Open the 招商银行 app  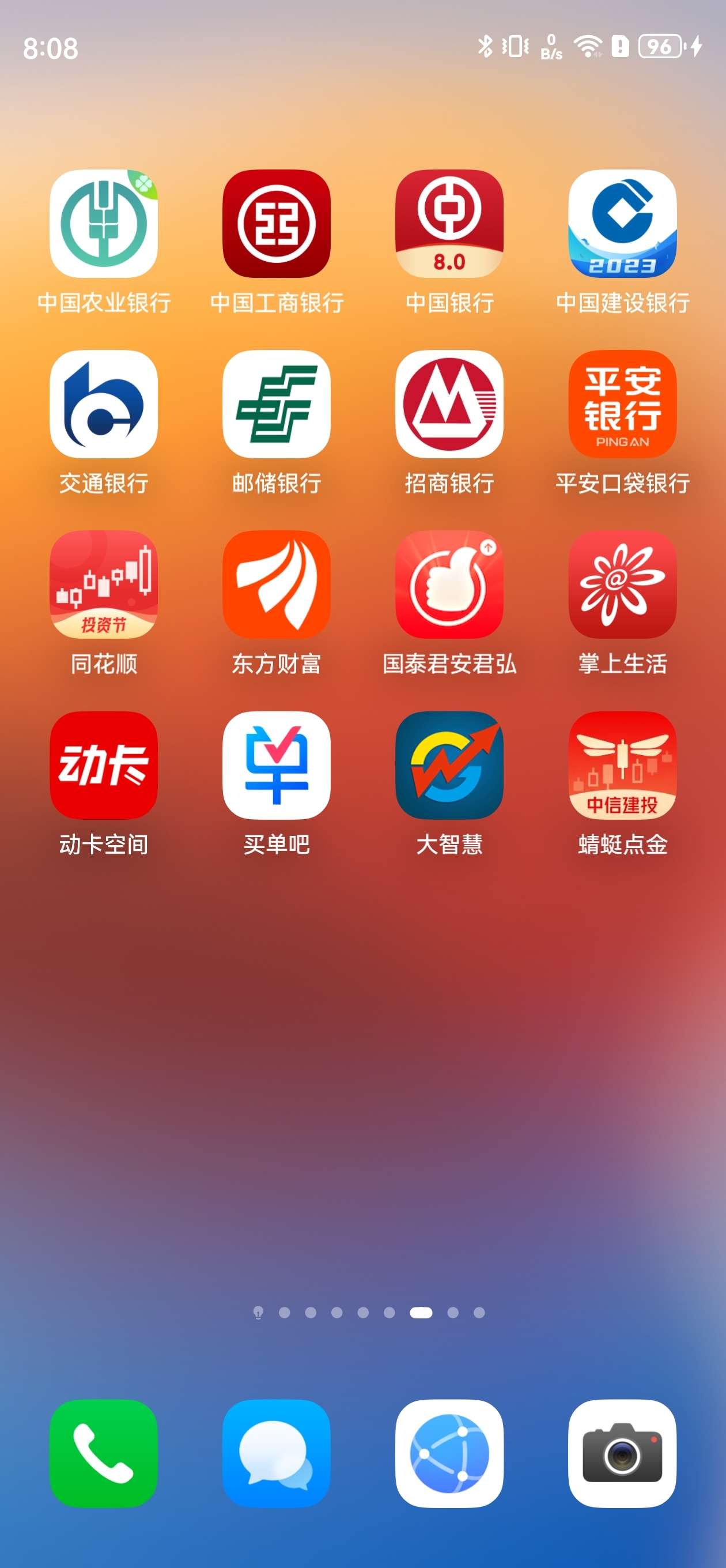coord(449,404)
